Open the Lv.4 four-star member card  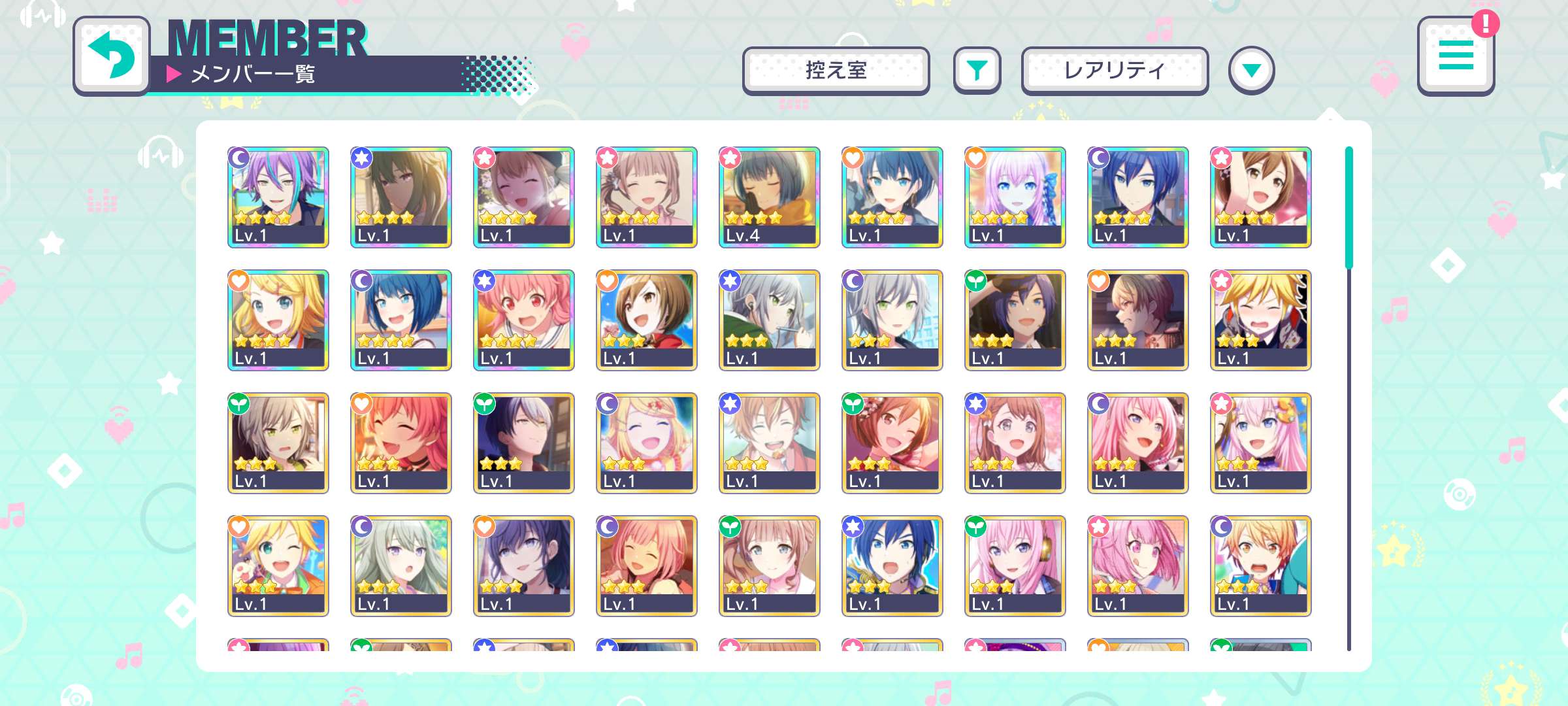pyautogui.click(x=769, y=197)
